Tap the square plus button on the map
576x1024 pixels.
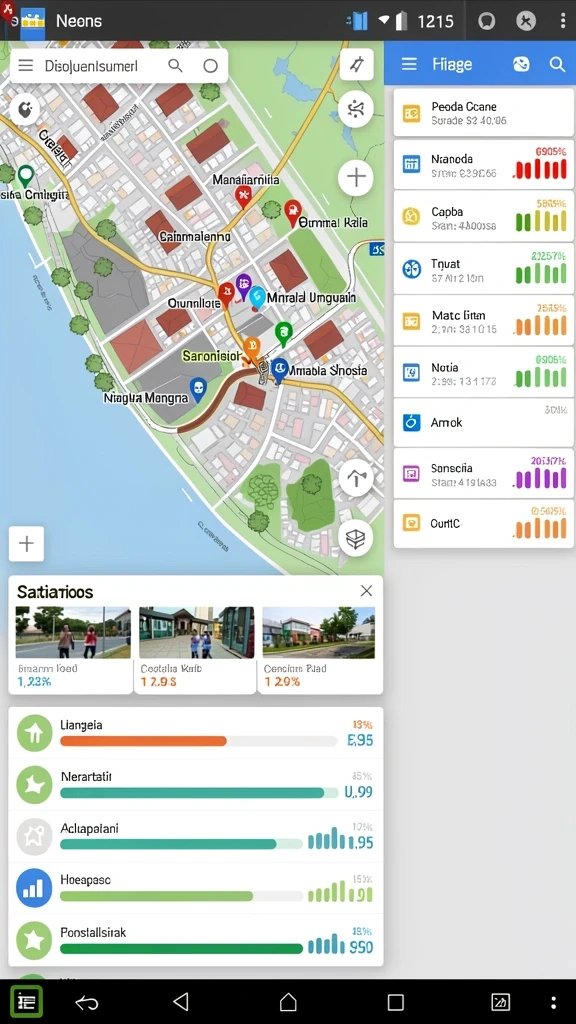pos(26,543)
